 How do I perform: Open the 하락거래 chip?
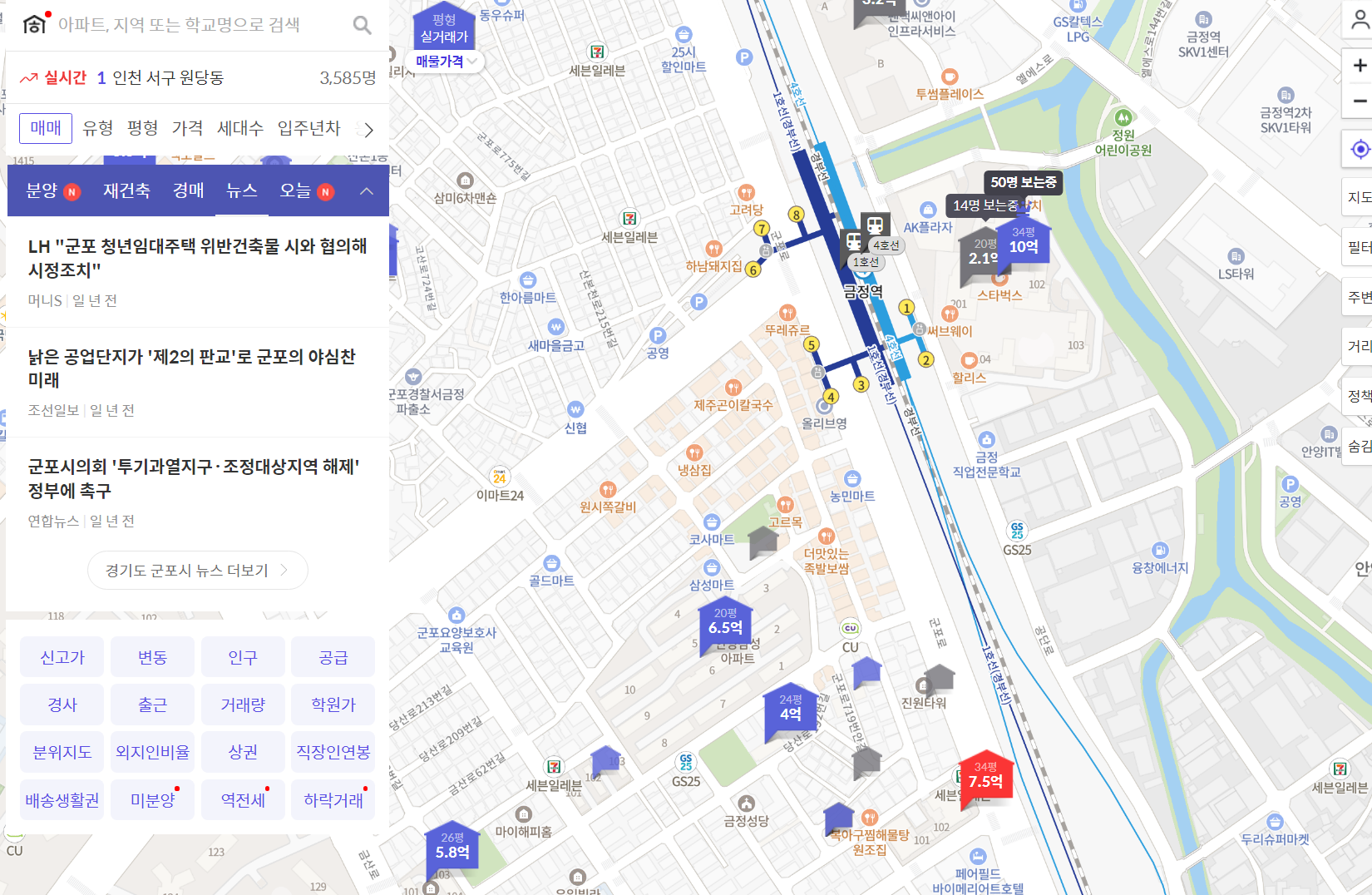333,800
